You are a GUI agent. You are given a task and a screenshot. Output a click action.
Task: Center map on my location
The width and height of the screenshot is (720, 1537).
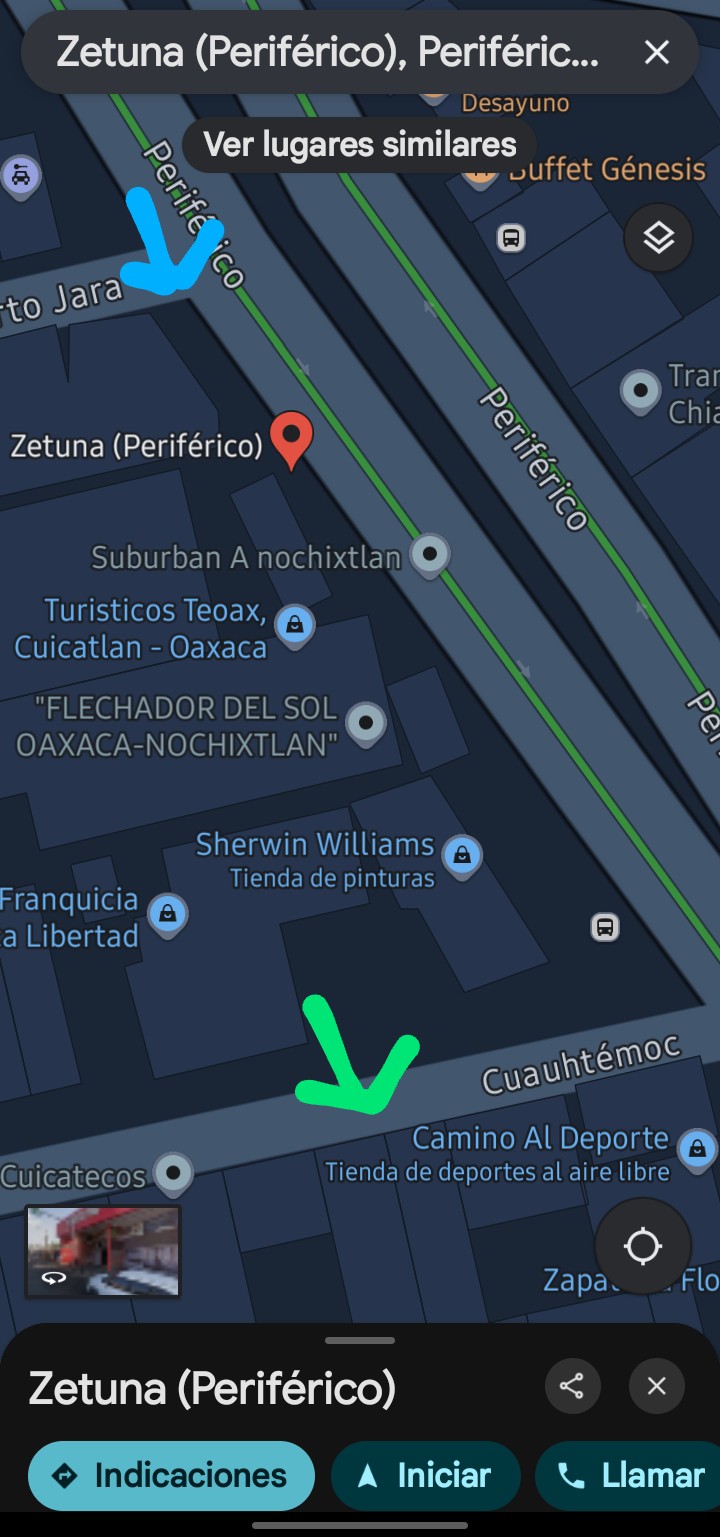click(642, 1246)
